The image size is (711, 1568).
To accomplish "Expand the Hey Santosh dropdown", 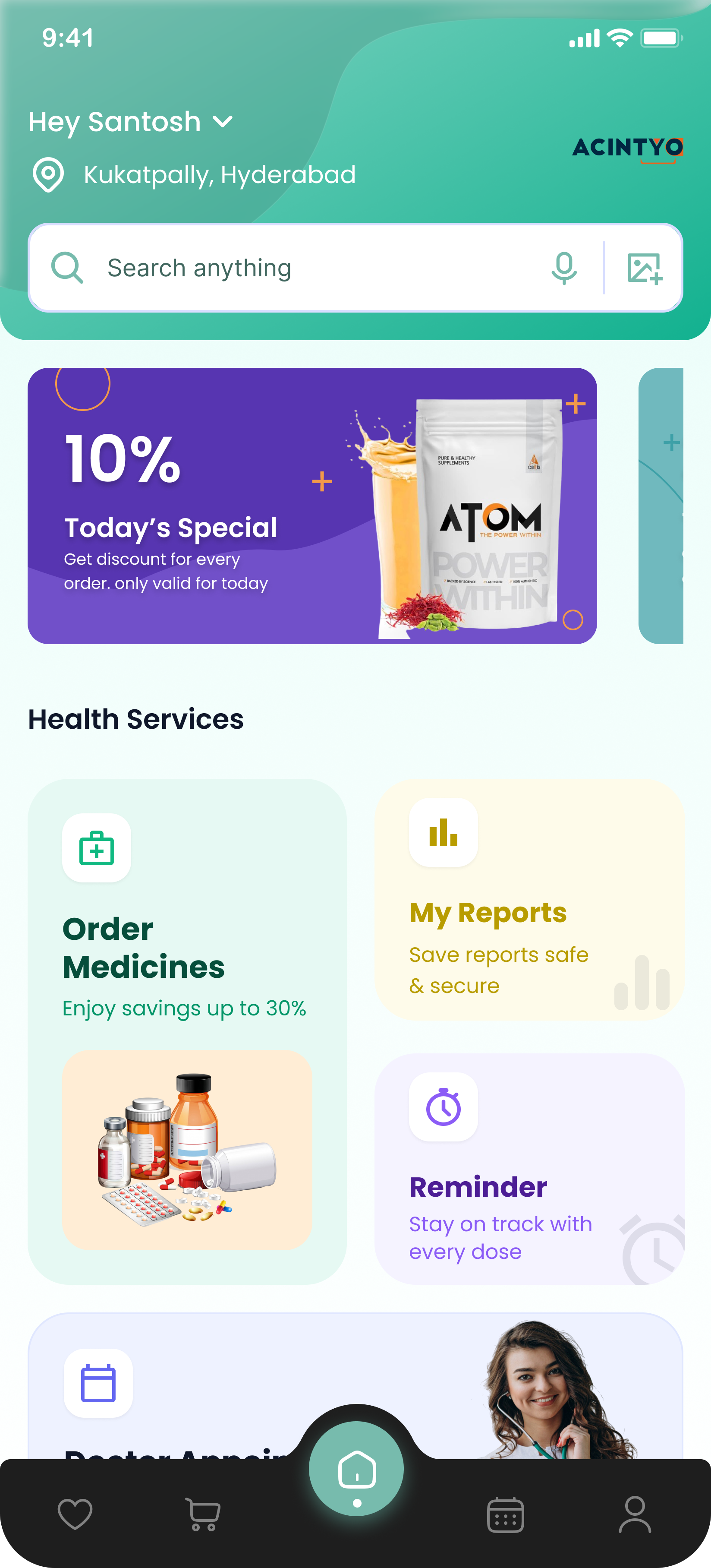I will 223,122.
